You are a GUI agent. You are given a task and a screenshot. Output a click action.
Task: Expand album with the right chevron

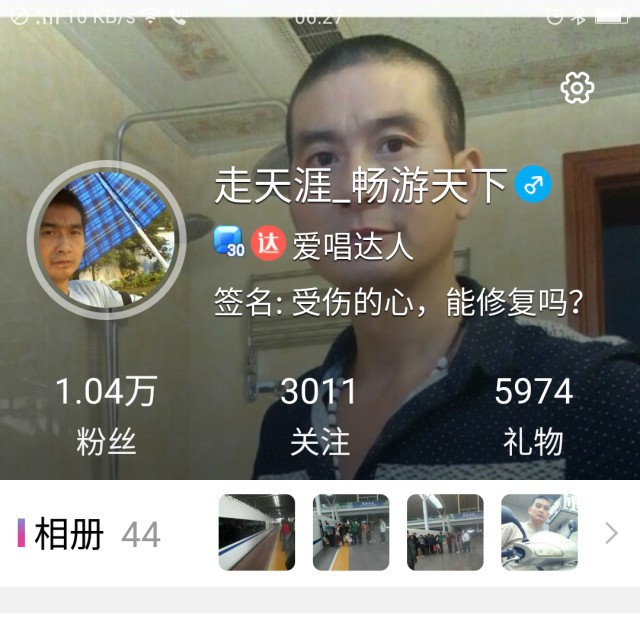[x=611, y=534]
